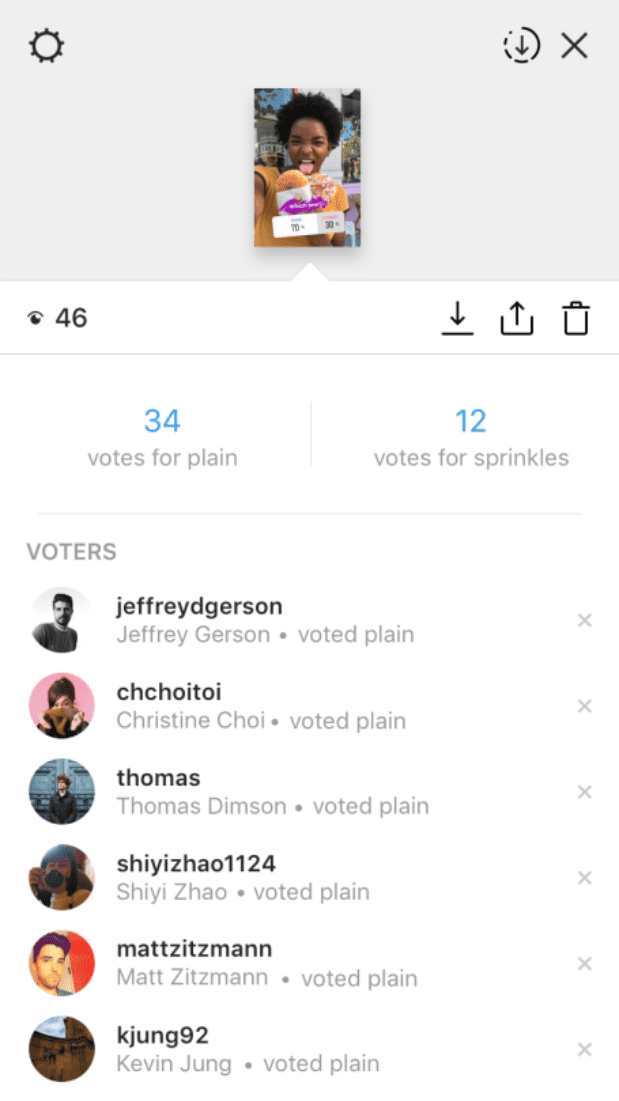Tap the X beside kjung92
Viewport: 619px width, 1101px height.
click(x=585, y=1050)
